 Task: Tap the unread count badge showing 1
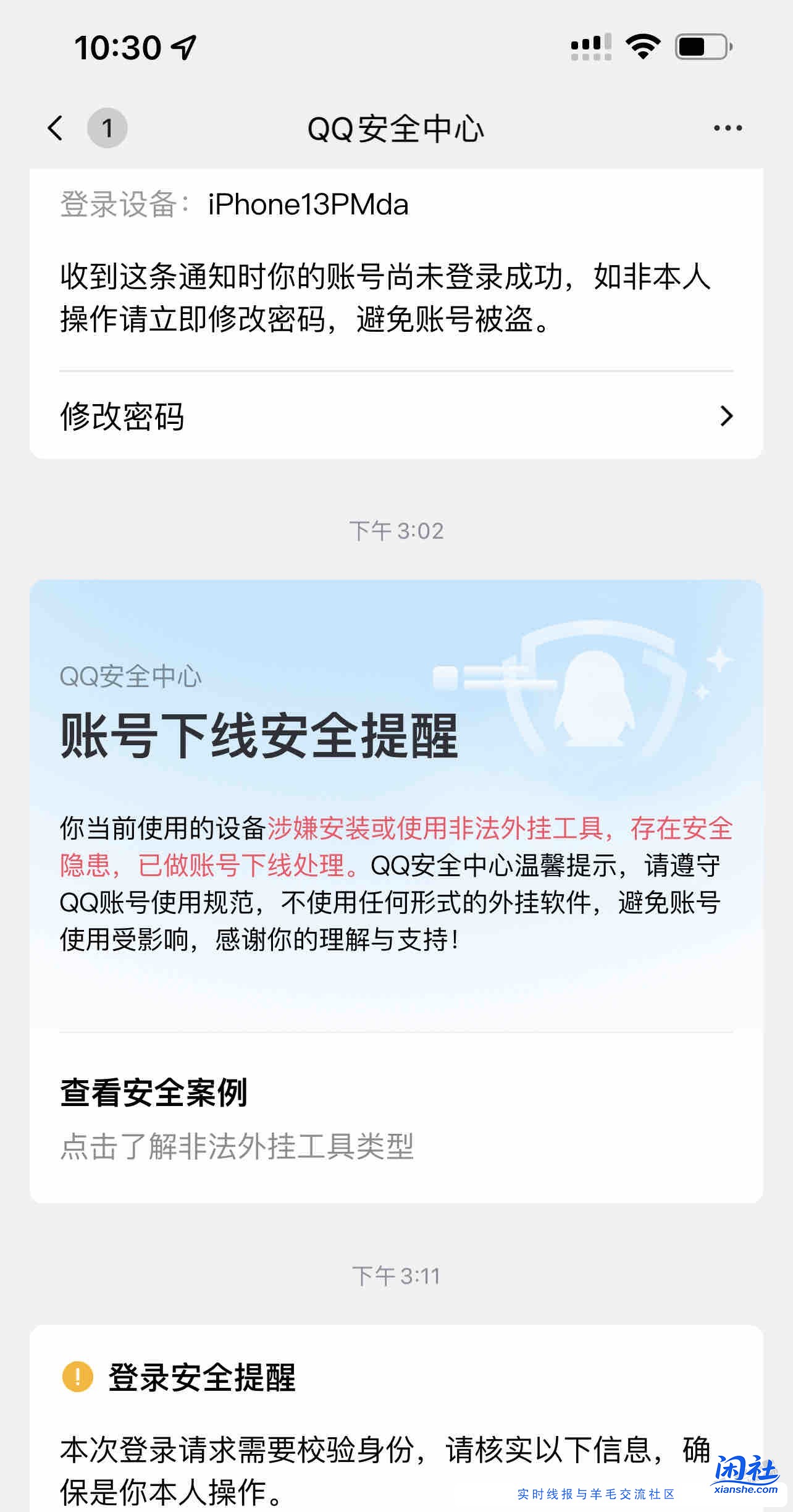pos(108,127)
